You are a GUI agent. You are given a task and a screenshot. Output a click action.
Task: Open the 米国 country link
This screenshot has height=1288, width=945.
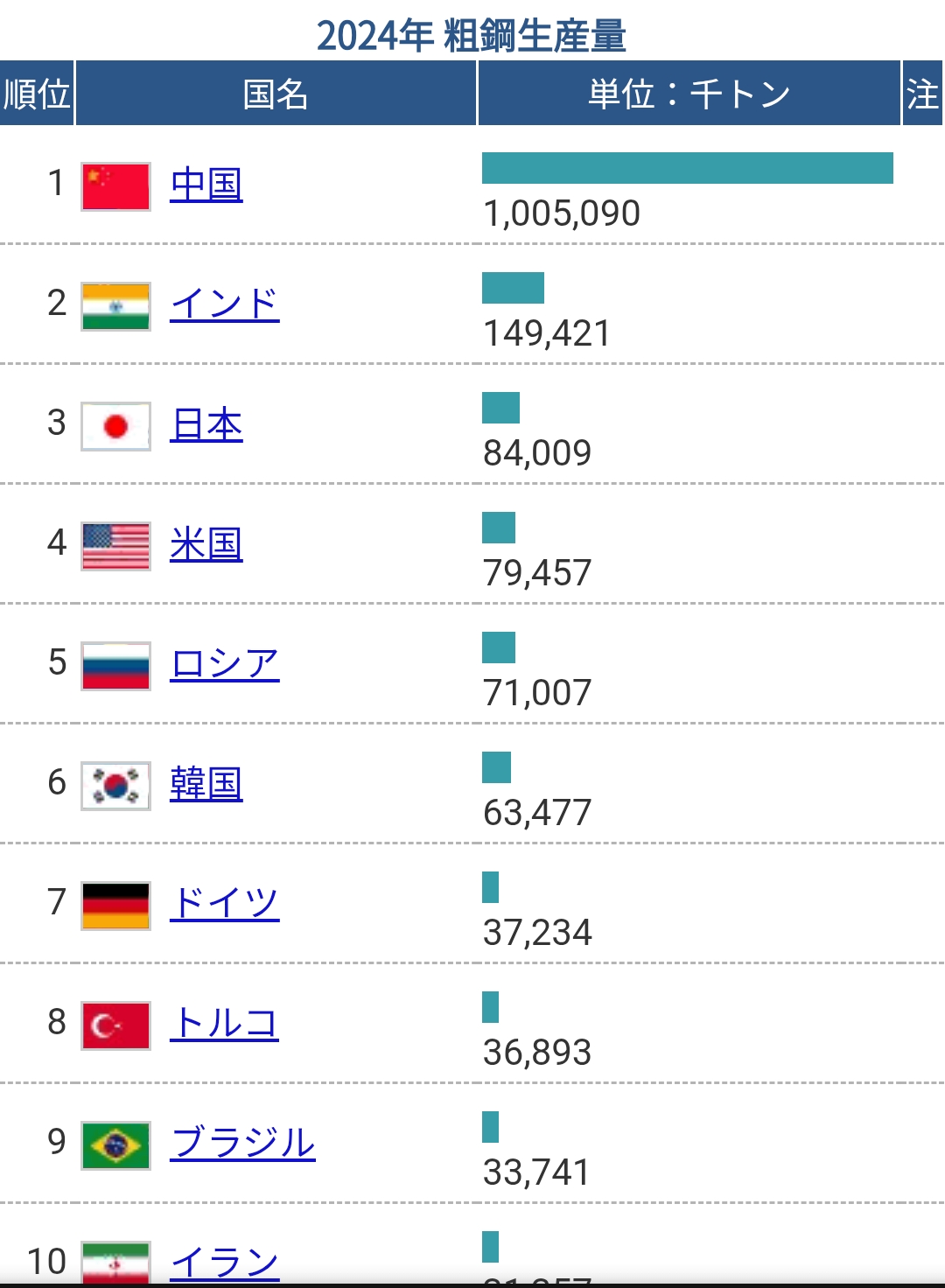[206, 544]
